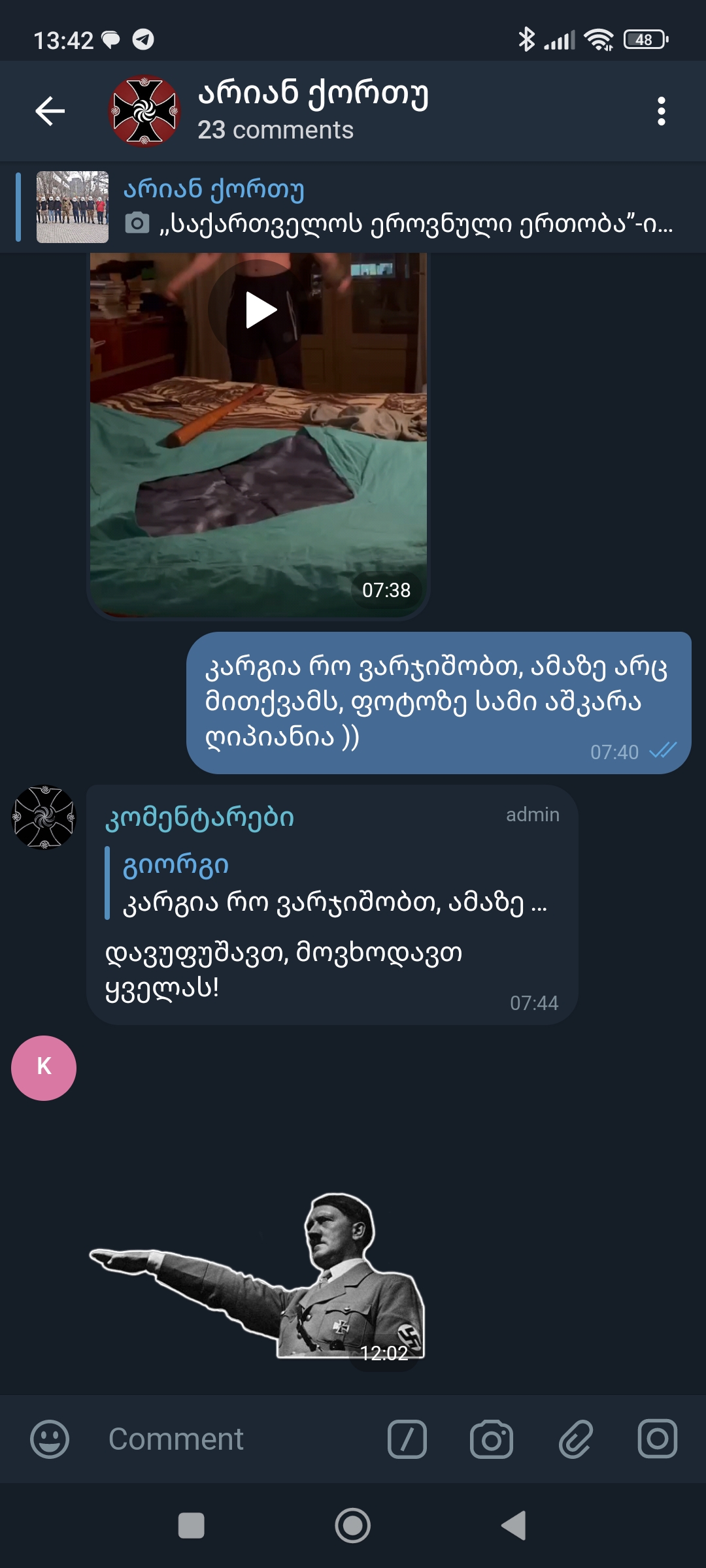
Task: Open profile of user with K avatar
Action: 44,1068
